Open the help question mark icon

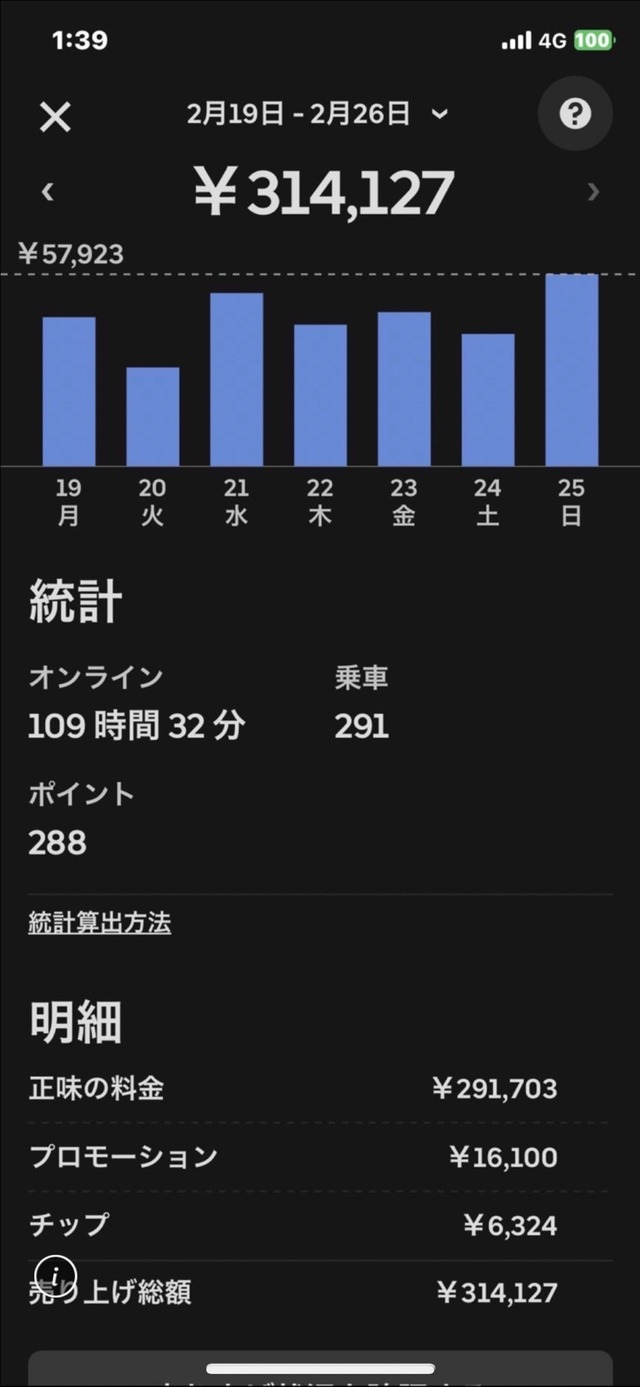[574, 114]
